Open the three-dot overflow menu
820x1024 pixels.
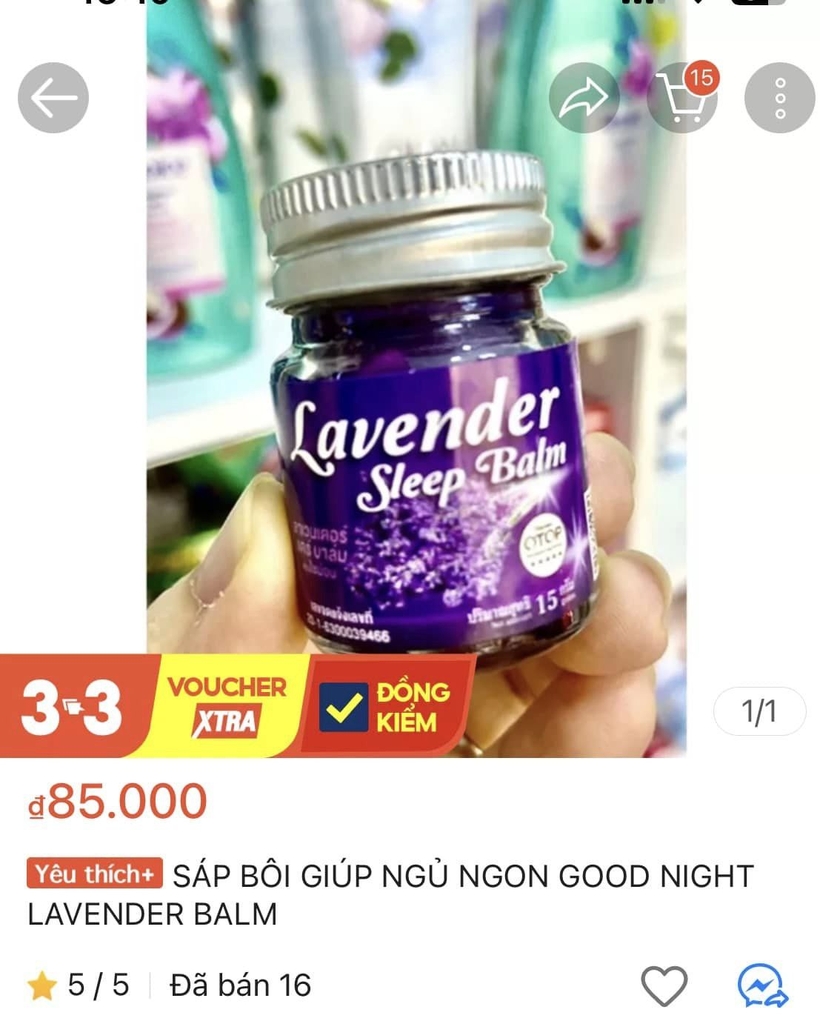pos(780,98)
